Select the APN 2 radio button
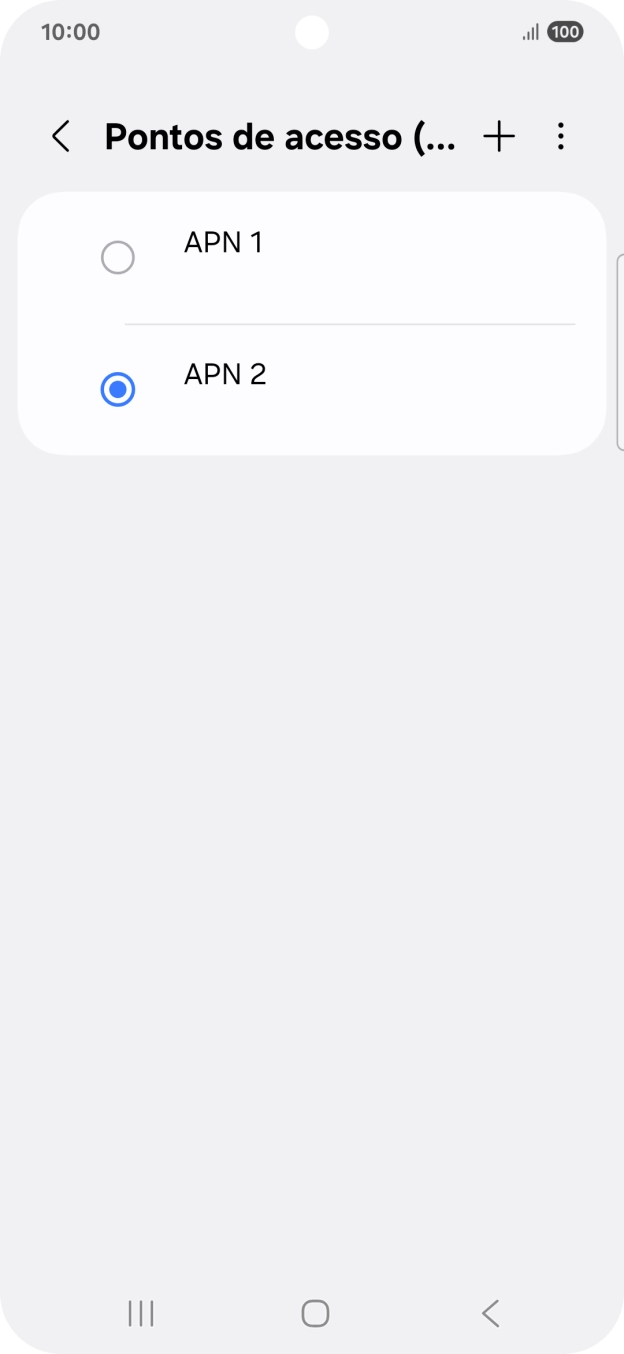The height and width of the screenshot is (1354, 624). coord(118,389)
